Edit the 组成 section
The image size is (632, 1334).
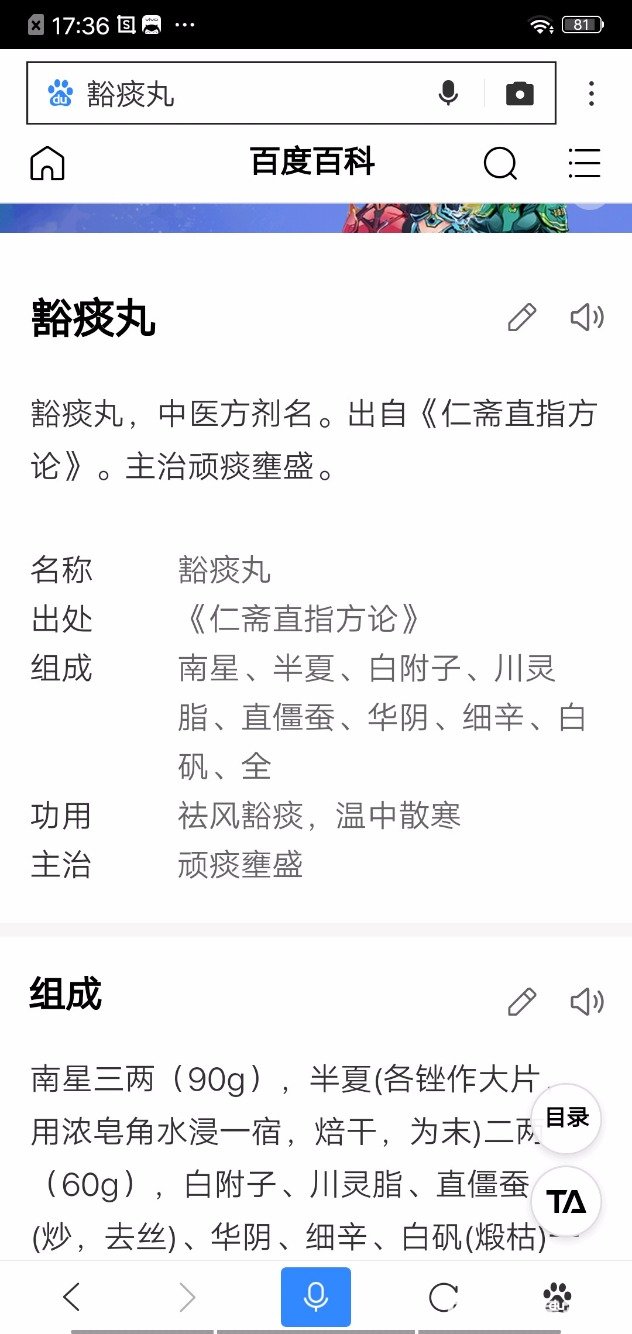pyautogui.click(x=522, y=1002)
